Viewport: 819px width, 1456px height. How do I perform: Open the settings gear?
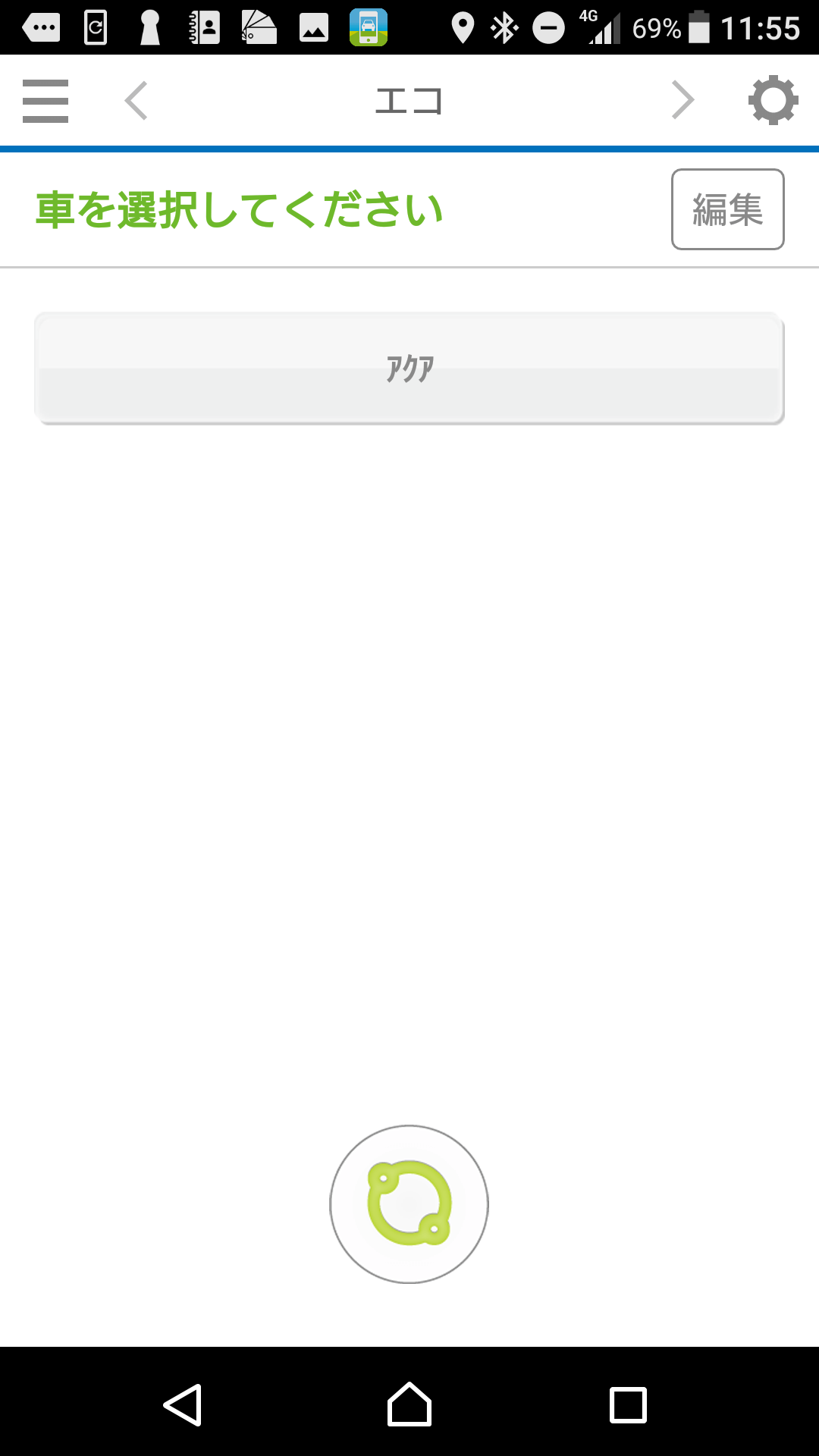pos(773,100)
